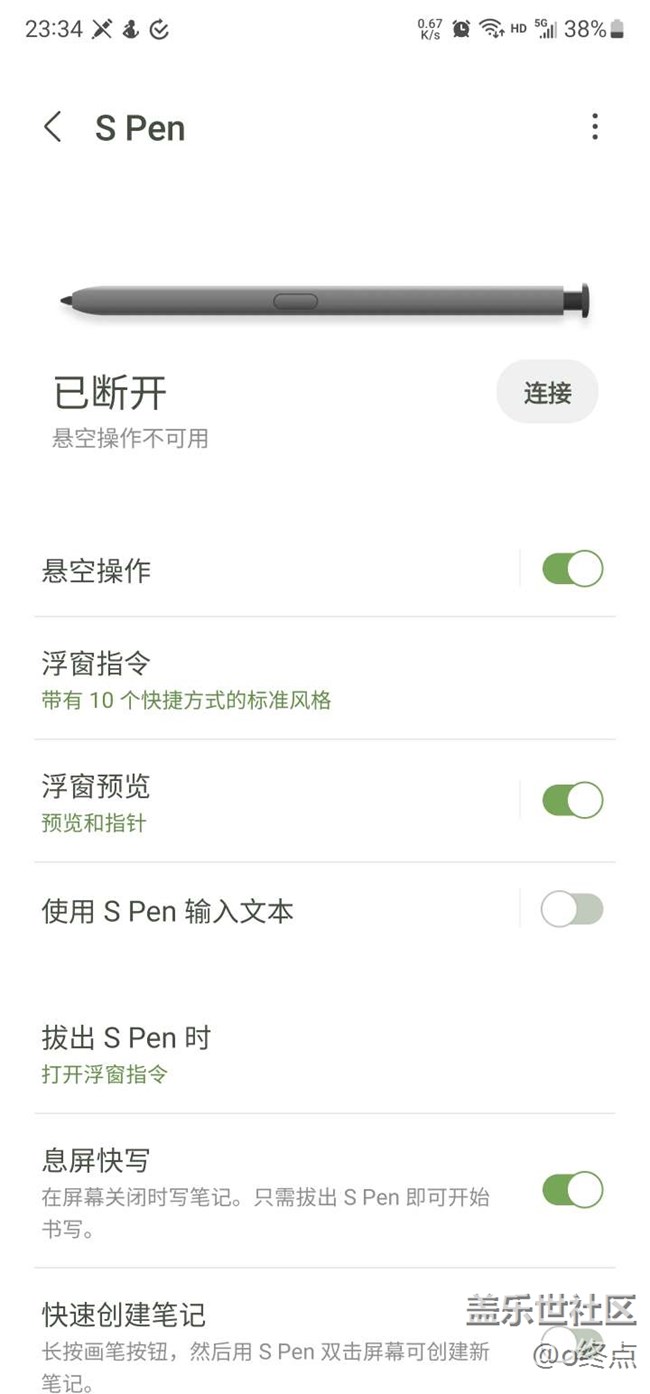Toggle the 悬空操作 switch off

(572, 569)
